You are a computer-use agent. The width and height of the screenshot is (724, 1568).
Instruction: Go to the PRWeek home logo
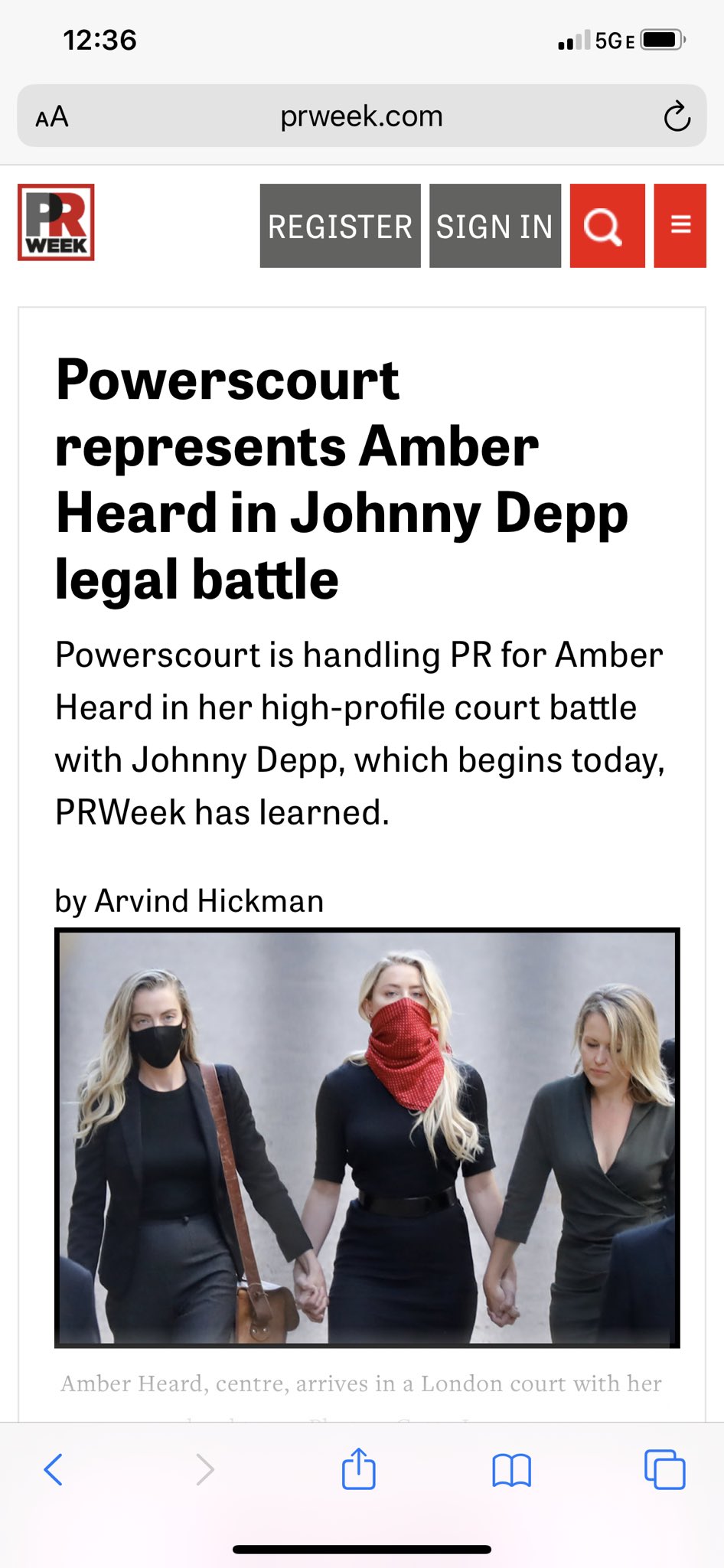pos(56,223)
